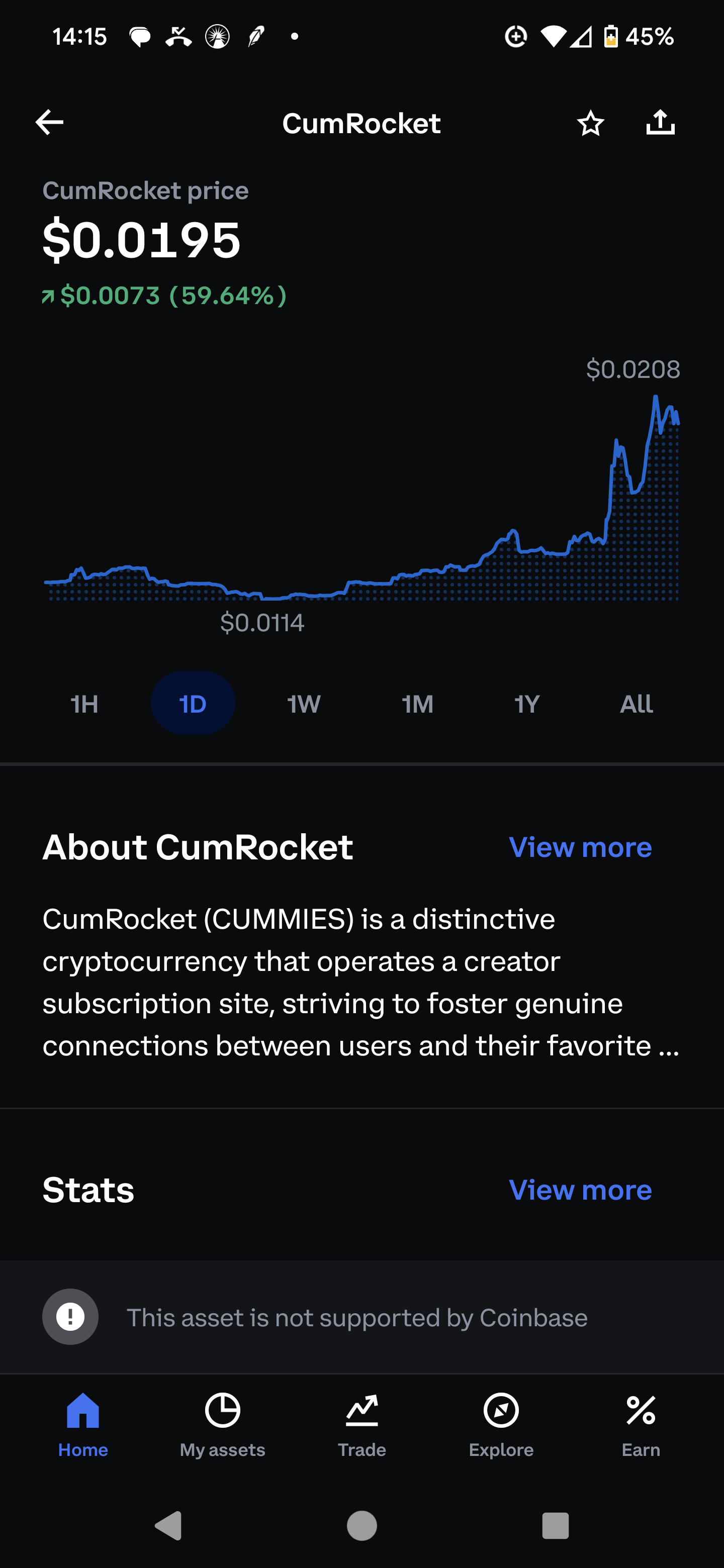
Task: Switch chart range to 1W
Action: 304,704
